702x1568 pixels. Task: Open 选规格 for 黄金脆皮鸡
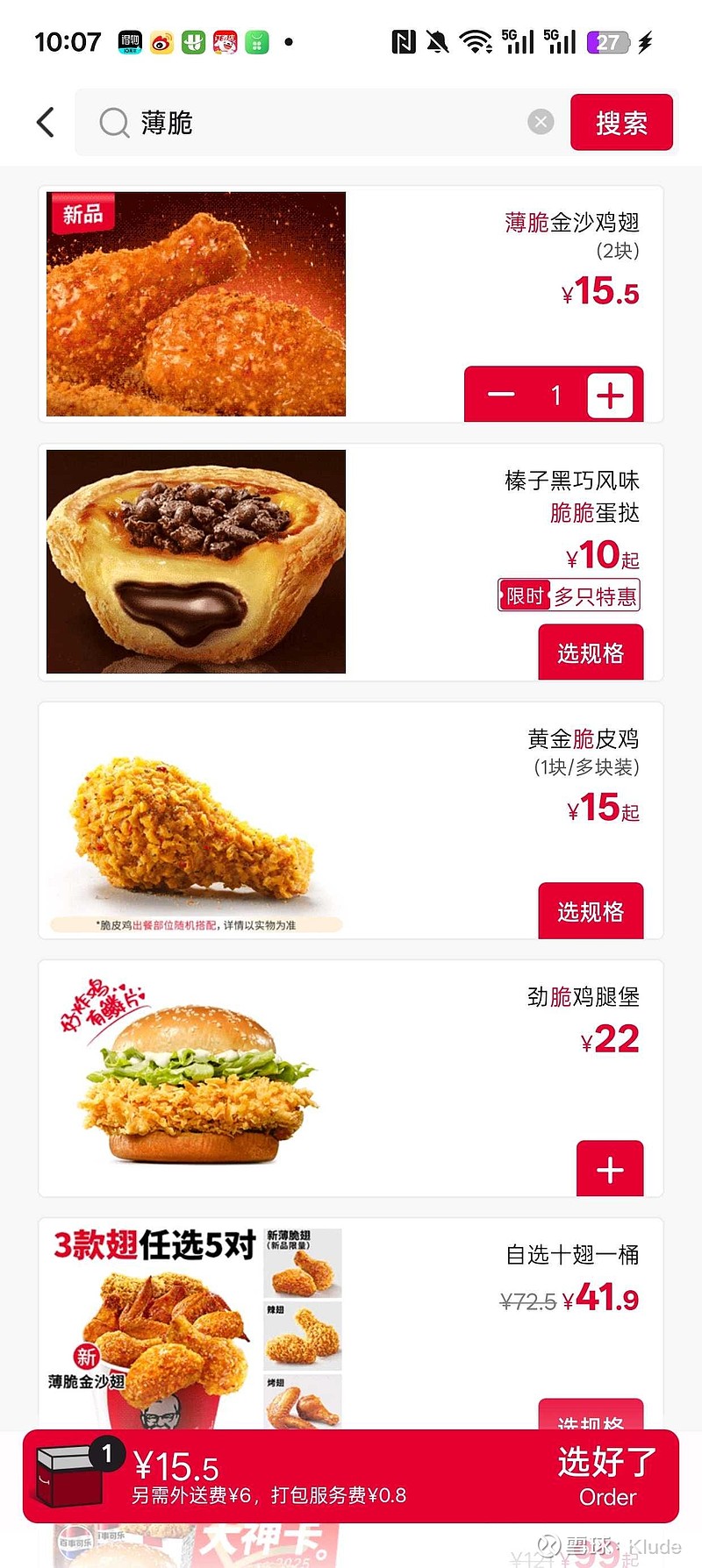(x=591, y=910)
